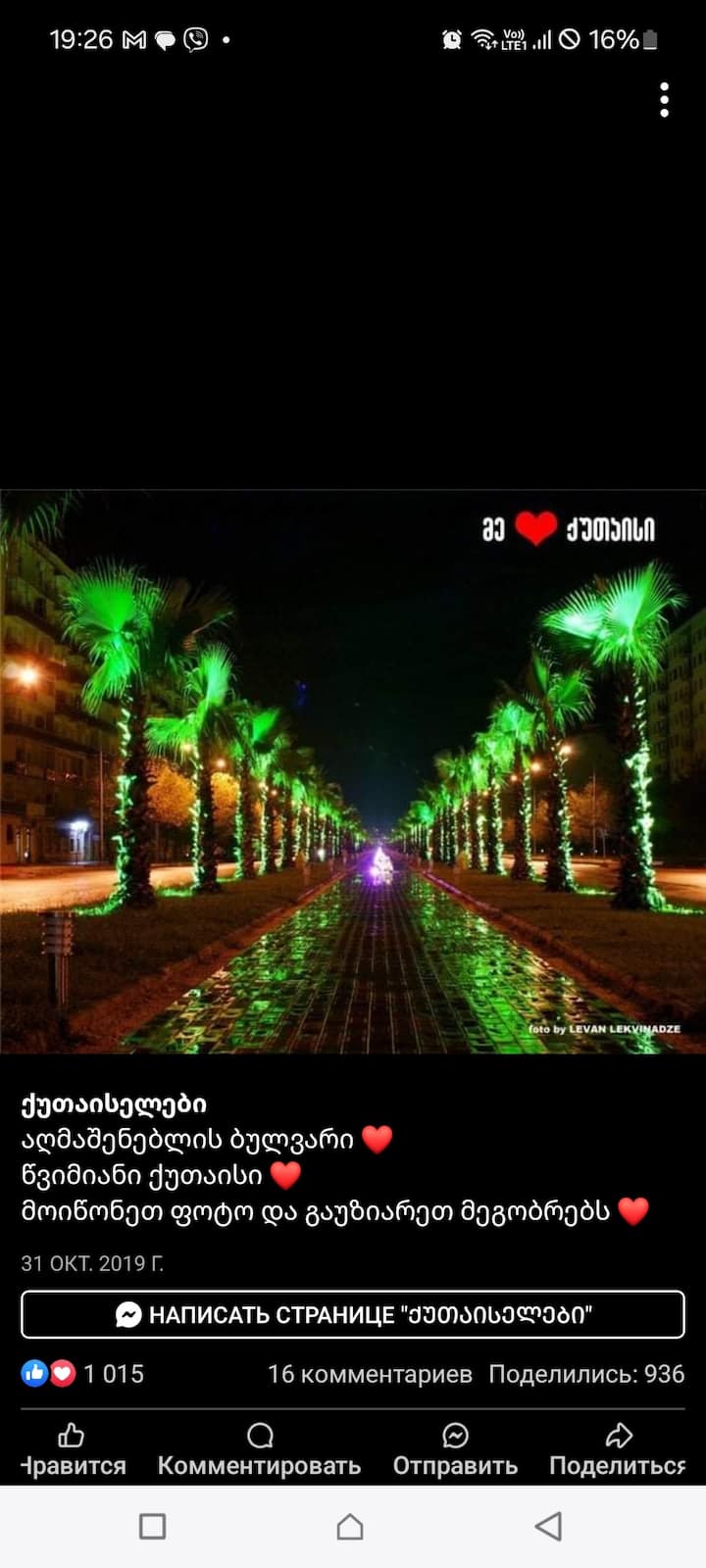Viewport: 706px width, 1568px height.
Task: Send the photo via Отправить
Action: click(455, 1448)
